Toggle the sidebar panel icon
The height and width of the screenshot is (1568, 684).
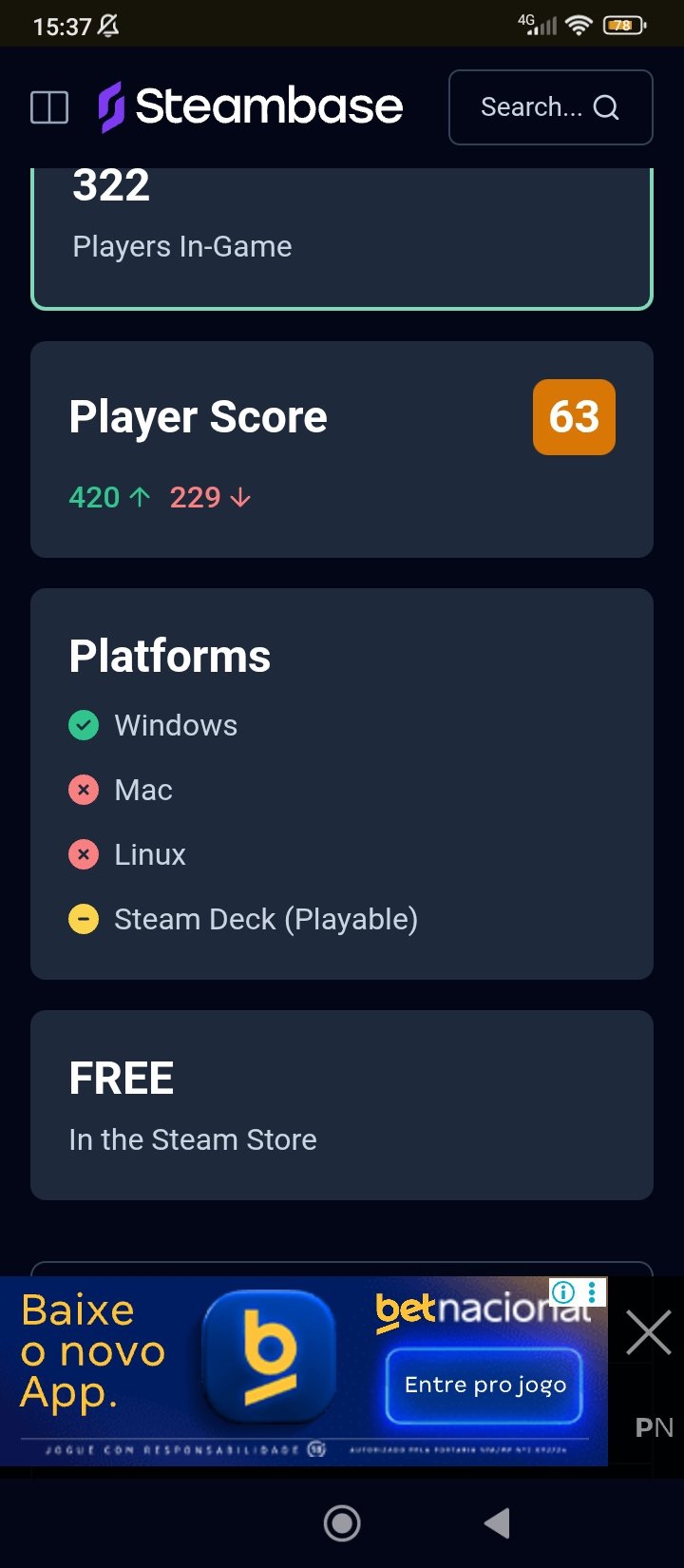tap(49, 107)
